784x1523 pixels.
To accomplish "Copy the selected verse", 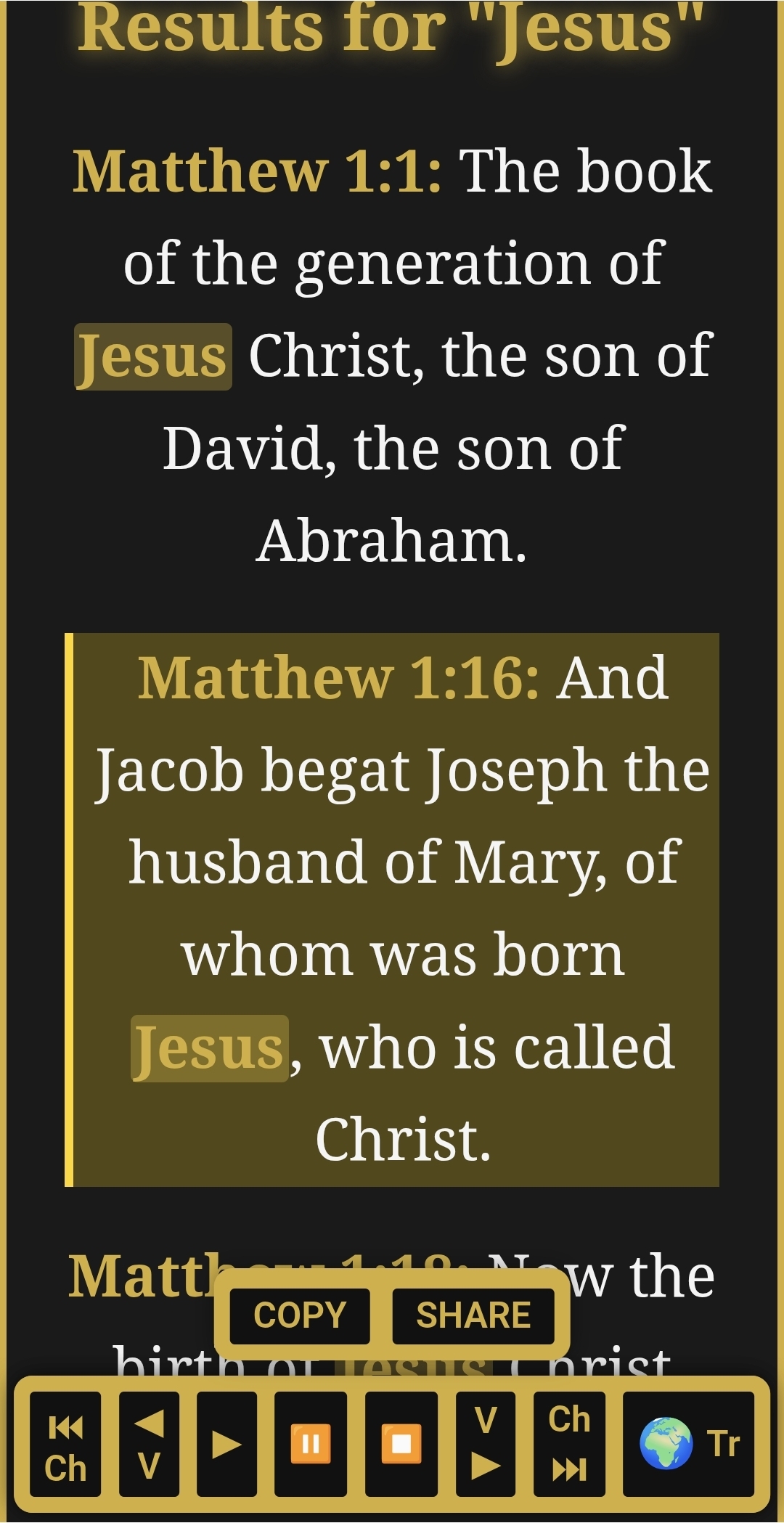I will click(x=300, y=1315).
